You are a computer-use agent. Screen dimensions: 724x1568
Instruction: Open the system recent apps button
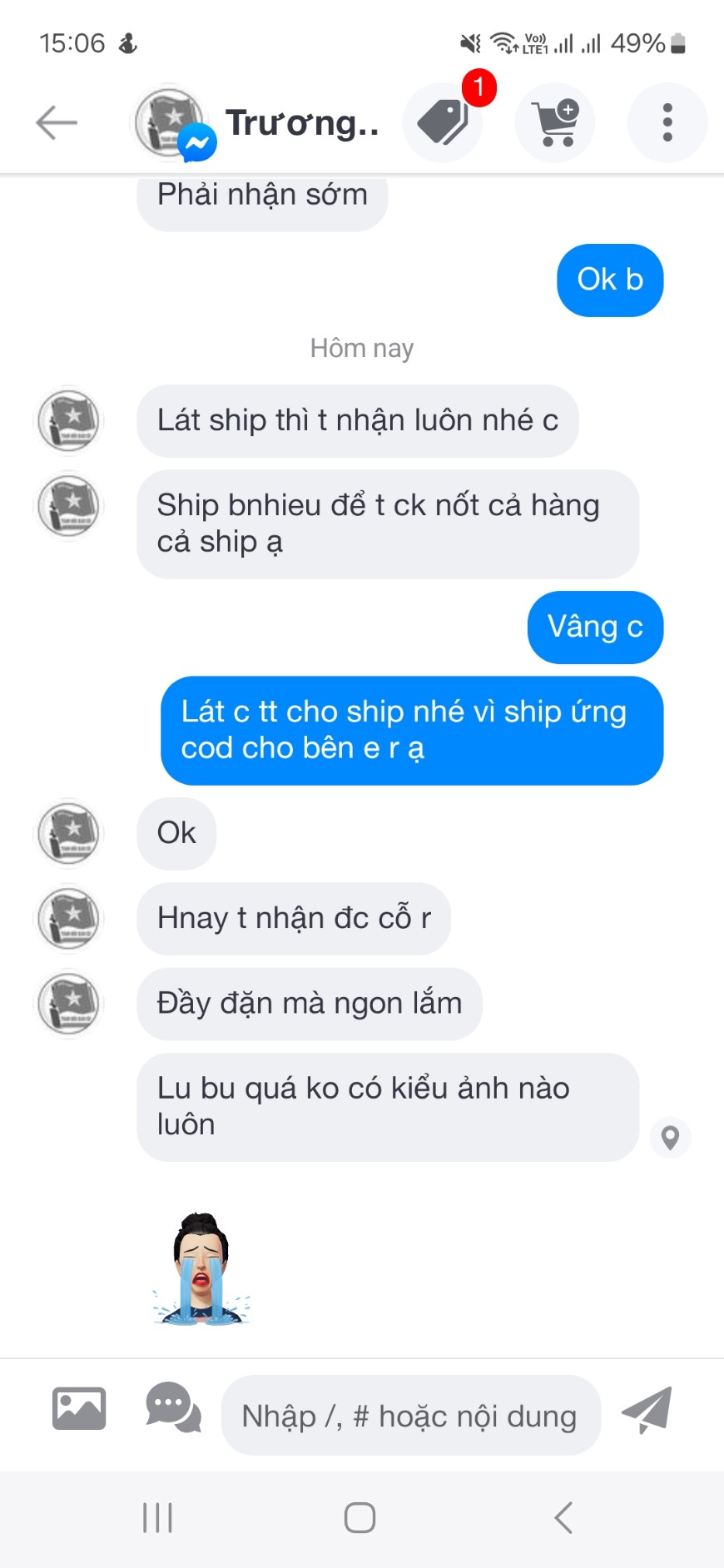pyautogui.click(x=157, y=1517)
